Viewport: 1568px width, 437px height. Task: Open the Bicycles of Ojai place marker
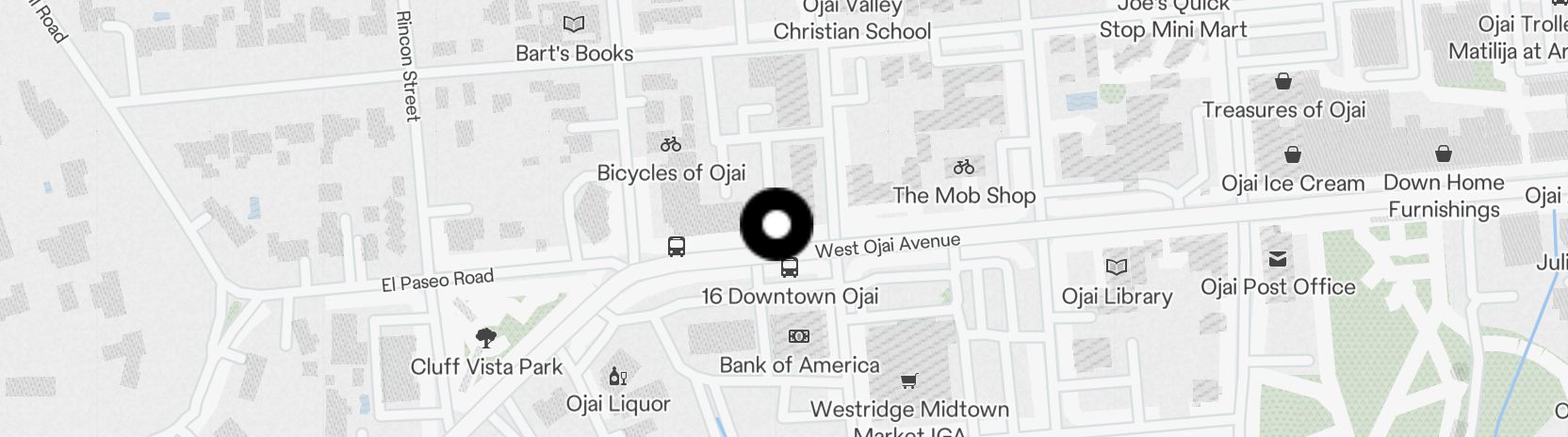(671, 145)
